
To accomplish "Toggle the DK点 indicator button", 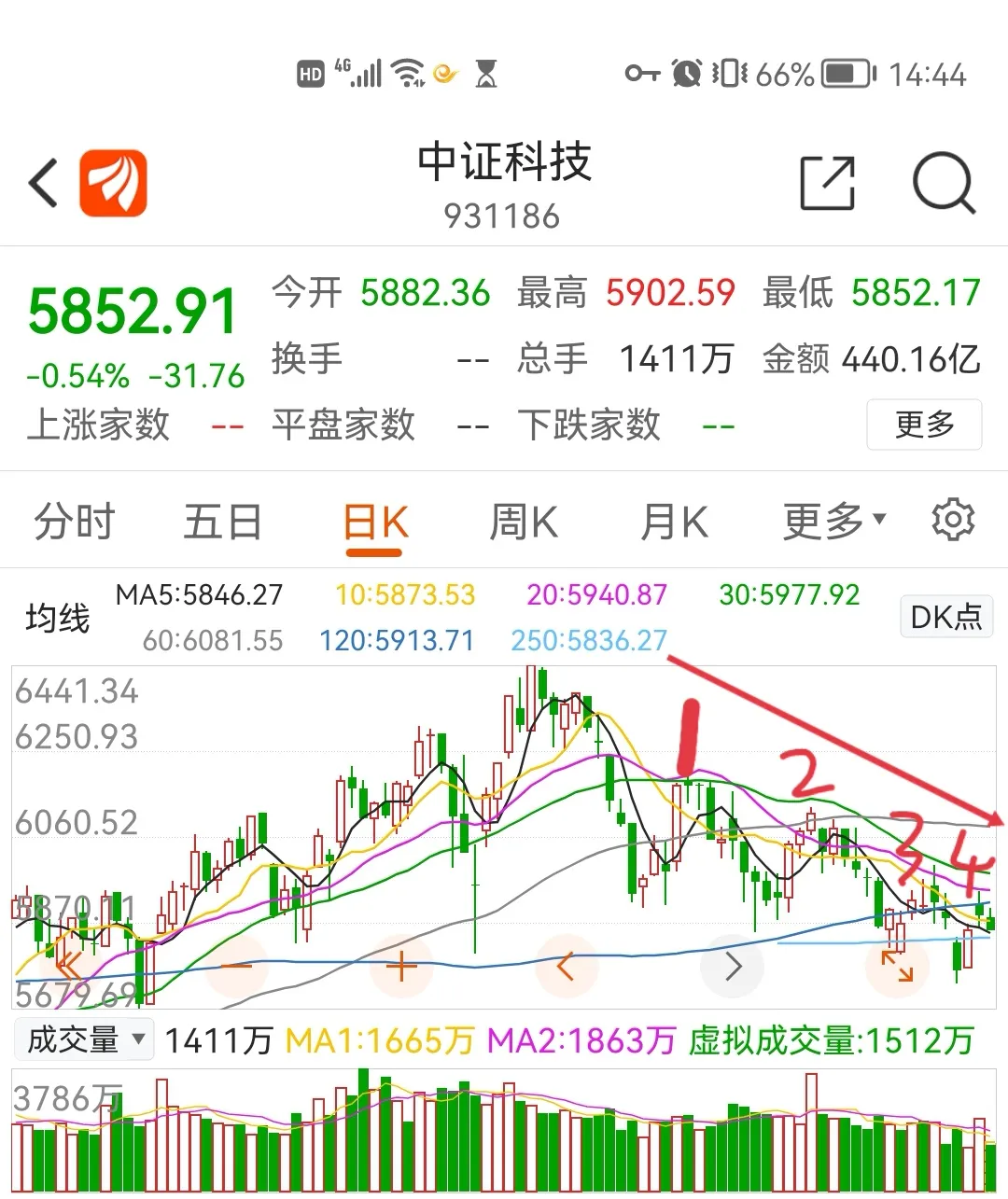I will [x=946, y=617].
